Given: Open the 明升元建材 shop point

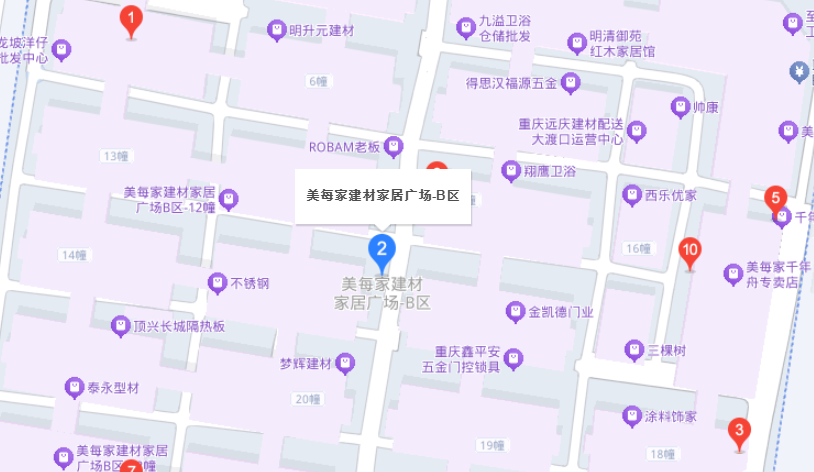Looking at the screenshot, I should click(x=275, y=31).
